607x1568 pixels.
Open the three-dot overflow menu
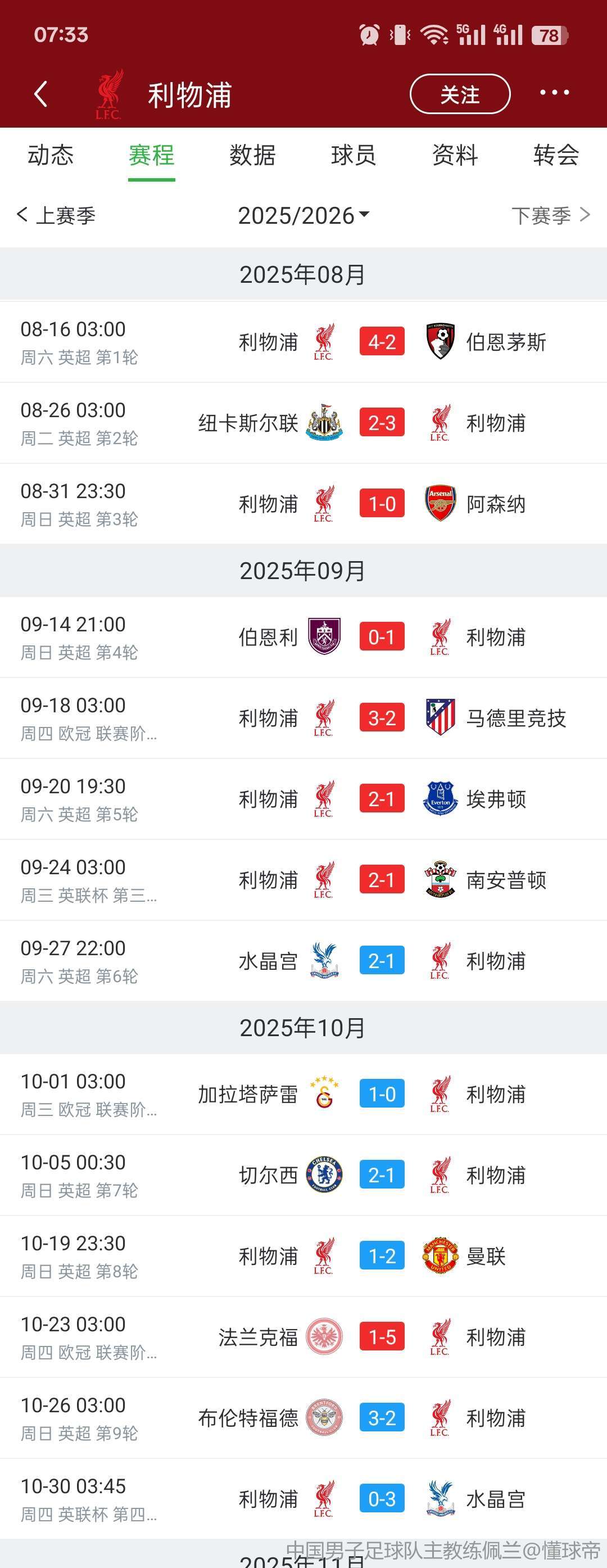tap(554, 93)
